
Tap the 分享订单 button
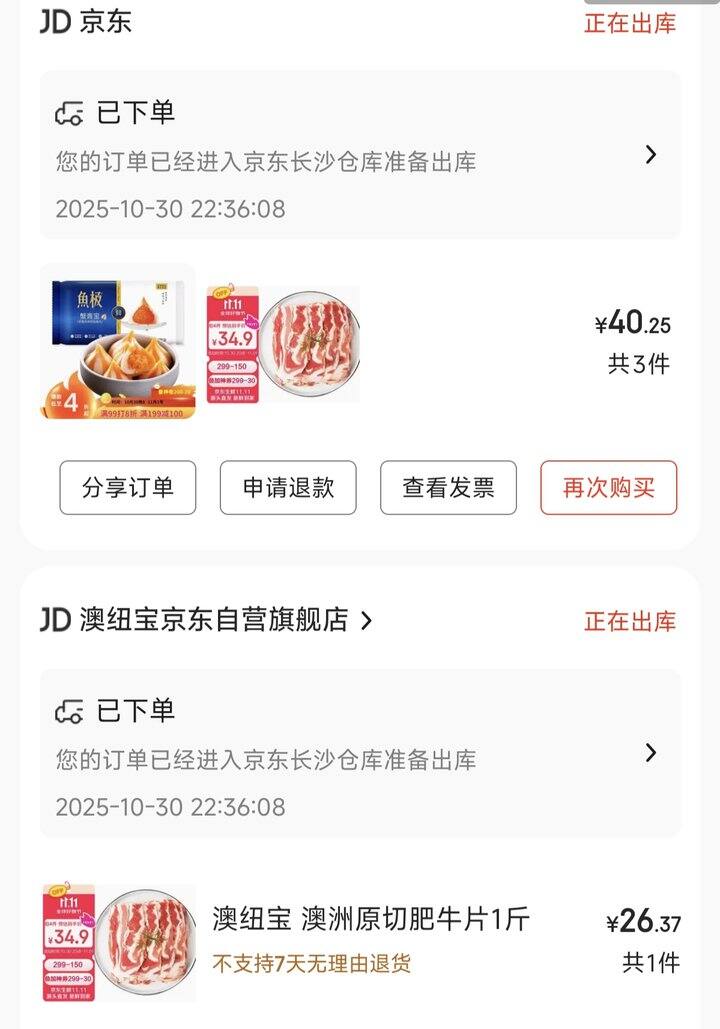128,488
